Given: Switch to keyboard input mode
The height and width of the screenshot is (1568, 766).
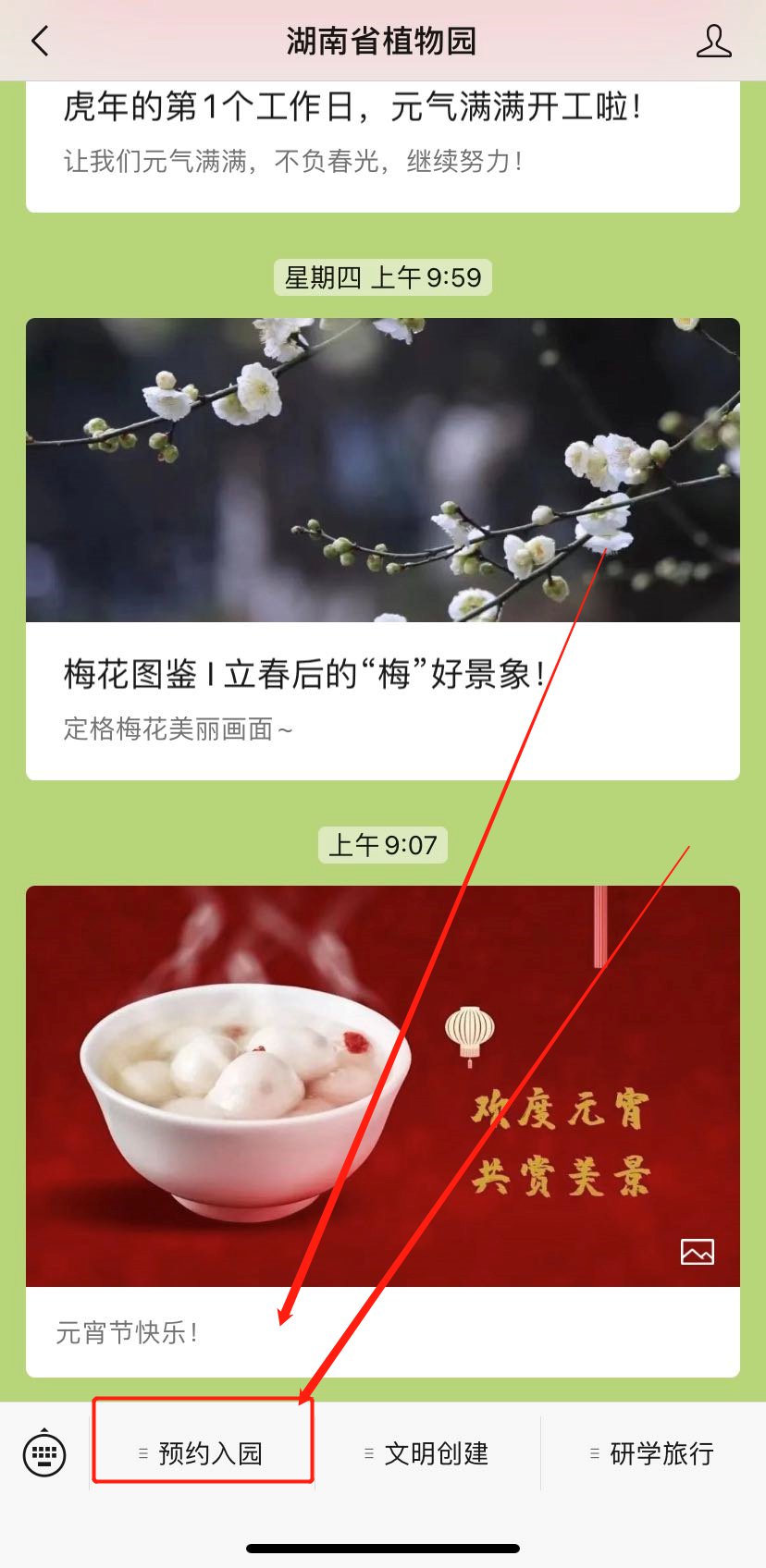Looking at the screenshot, I should click(x=44, y=1453).
